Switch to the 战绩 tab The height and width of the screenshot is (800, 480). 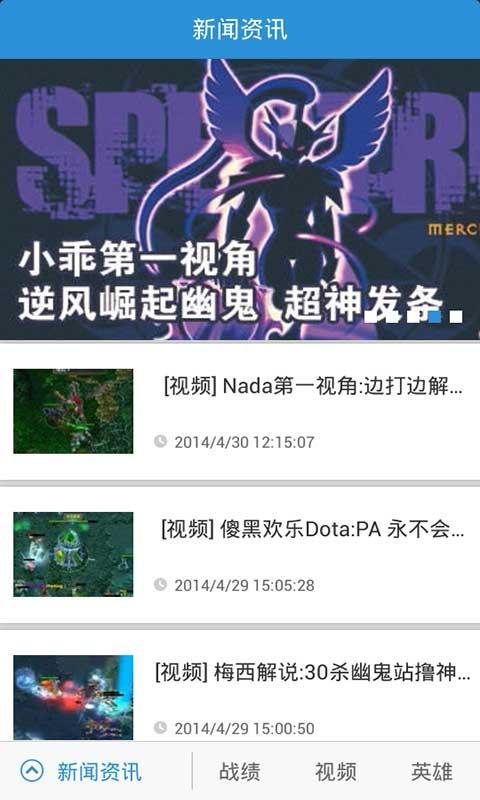click(x=240, y=771)
